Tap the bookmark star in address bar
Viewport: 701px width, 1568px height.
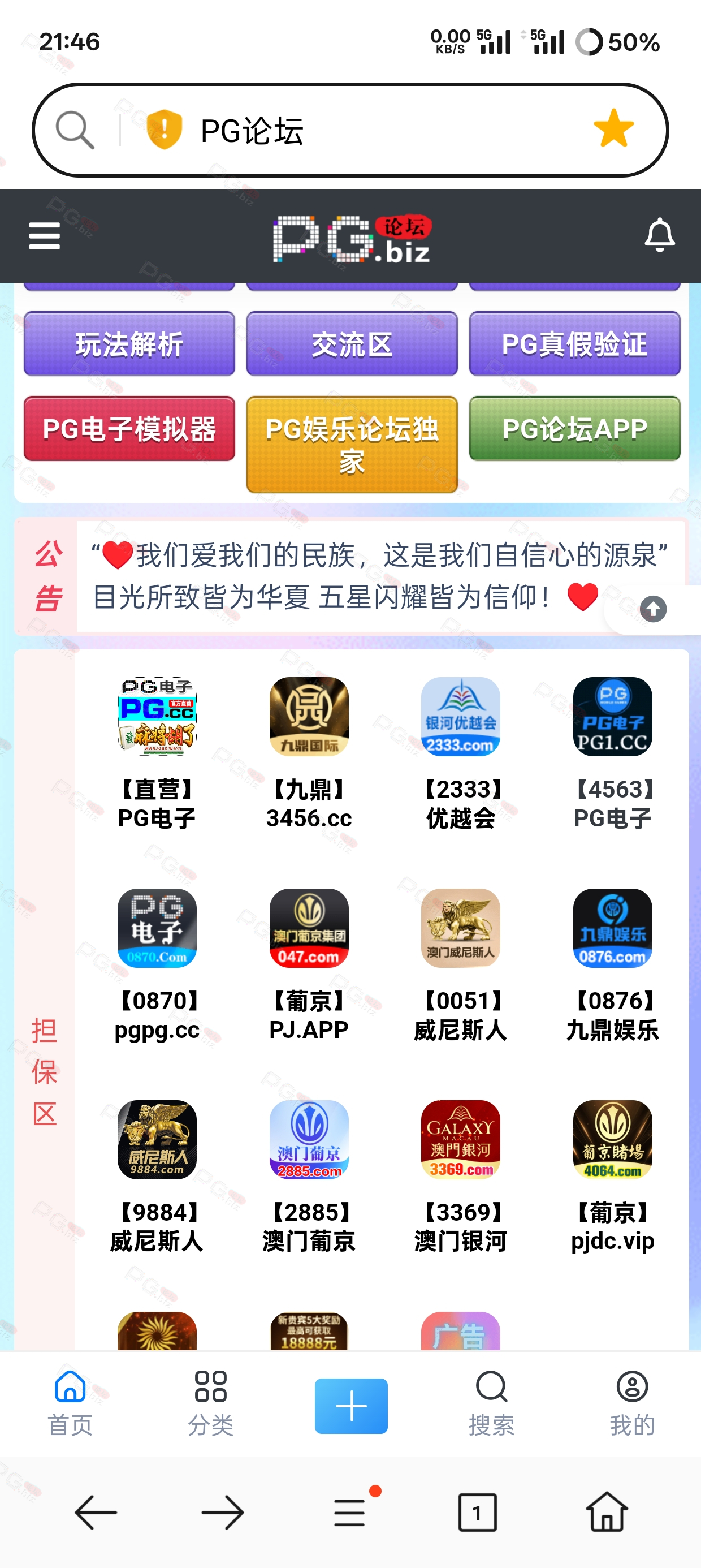613,128
